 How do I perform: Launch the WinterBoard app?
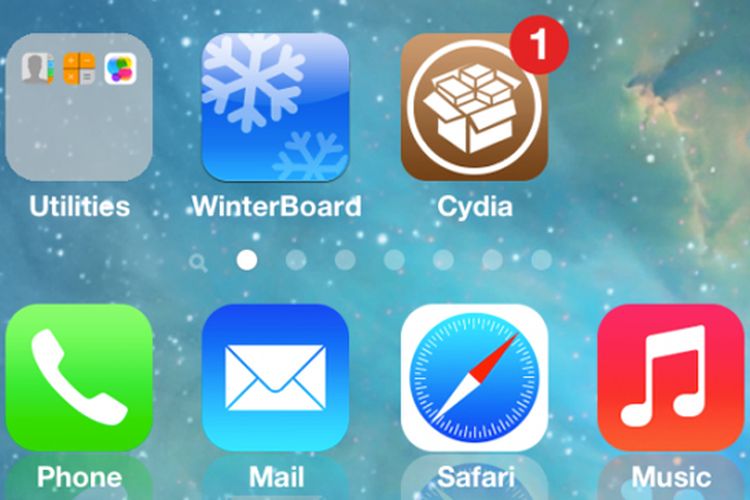275,107
